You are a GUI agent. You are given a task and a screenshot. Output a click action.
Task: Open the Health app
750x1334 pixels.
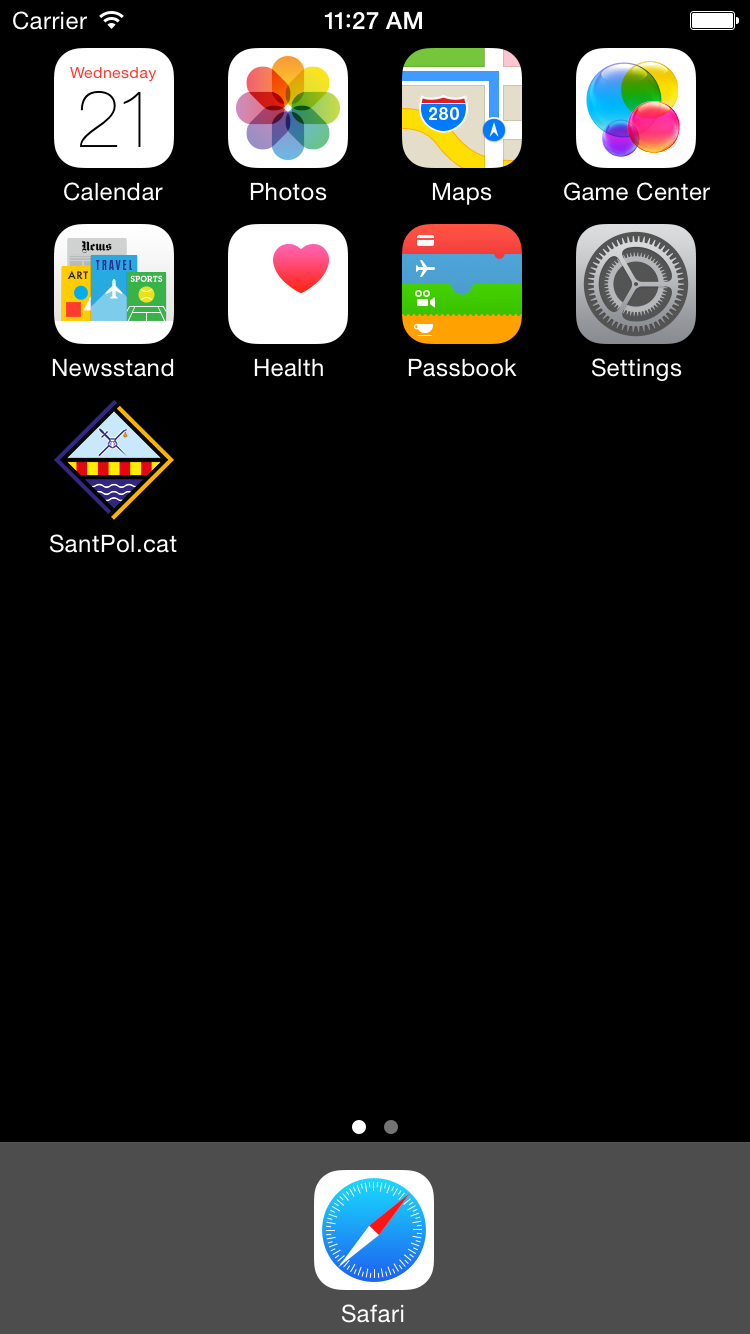pos(288,284)
